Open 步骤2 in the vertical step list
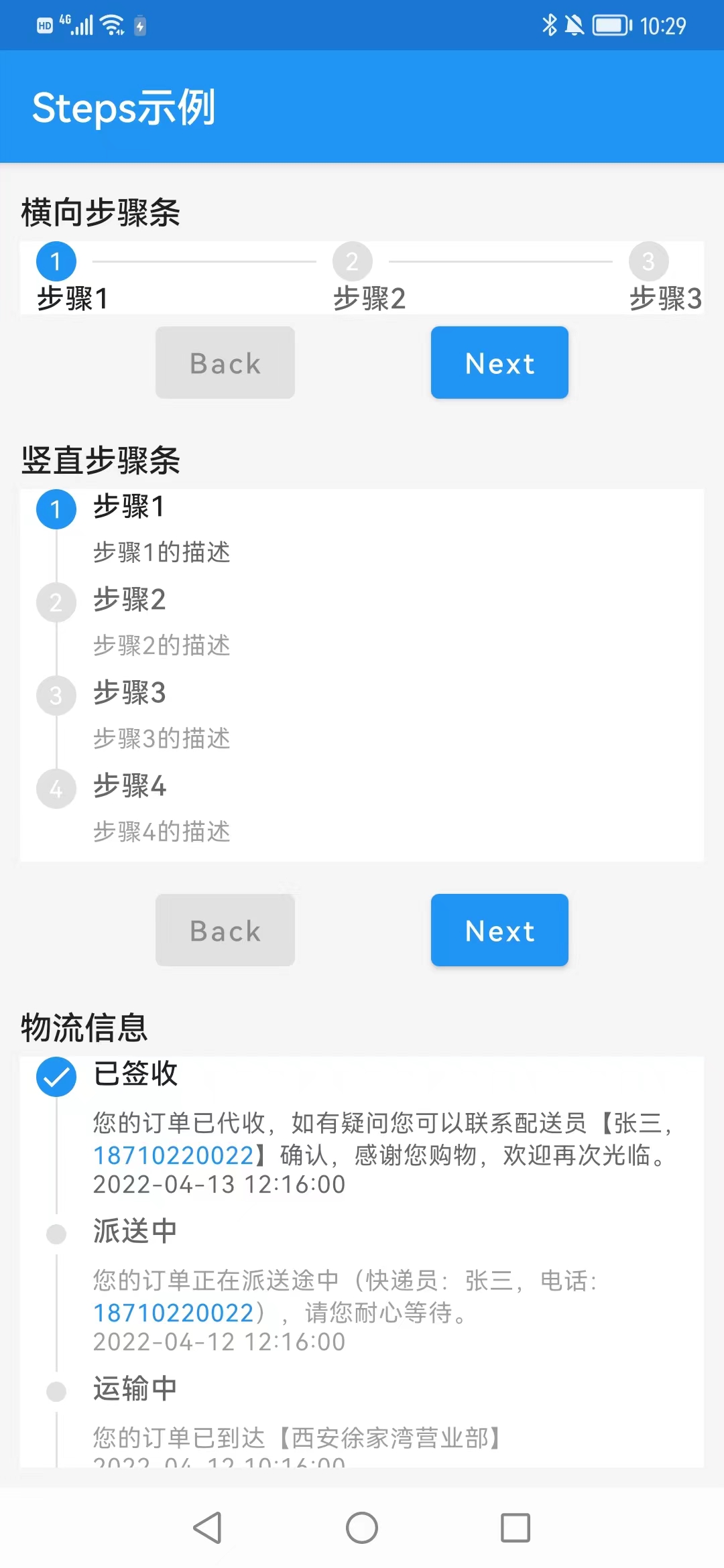The height and width of the screenshot is (1568, 724). click(129, 600)
